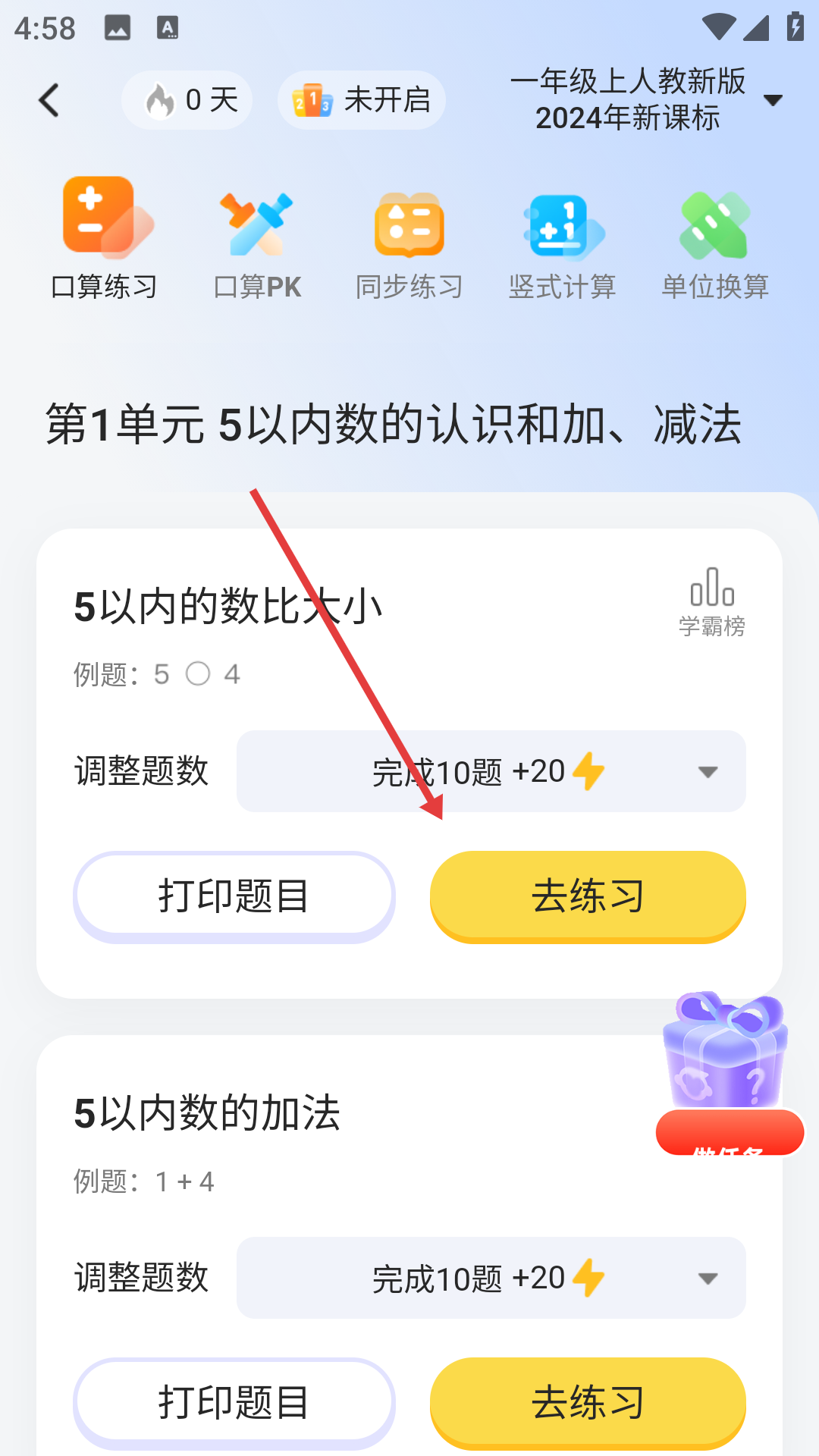This screenshot has width=819, height=1456.
Task: Navigate back with the arrow
Action: (49, 99)
